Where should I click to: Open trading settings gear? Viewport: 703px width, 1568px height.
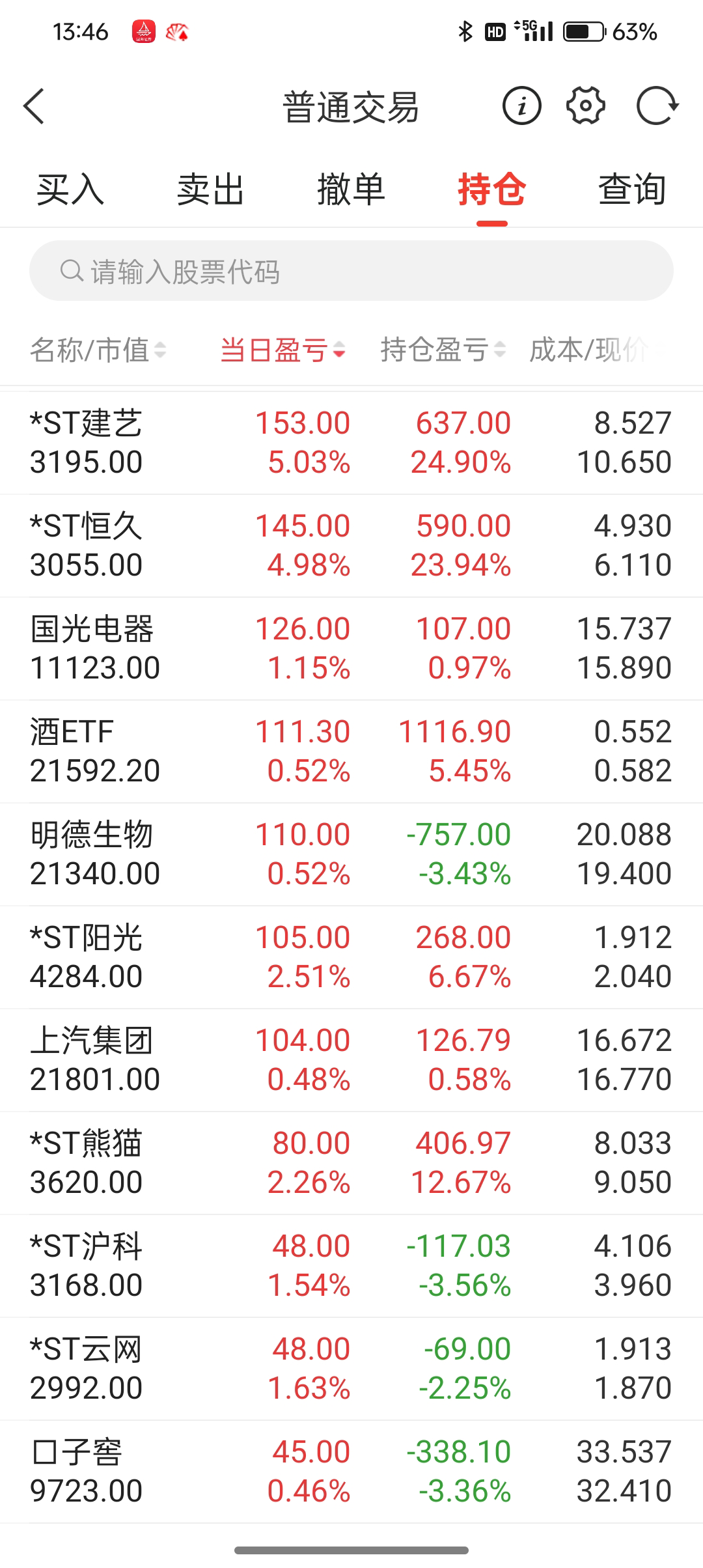pyautogui.click(x=586, y=106)
